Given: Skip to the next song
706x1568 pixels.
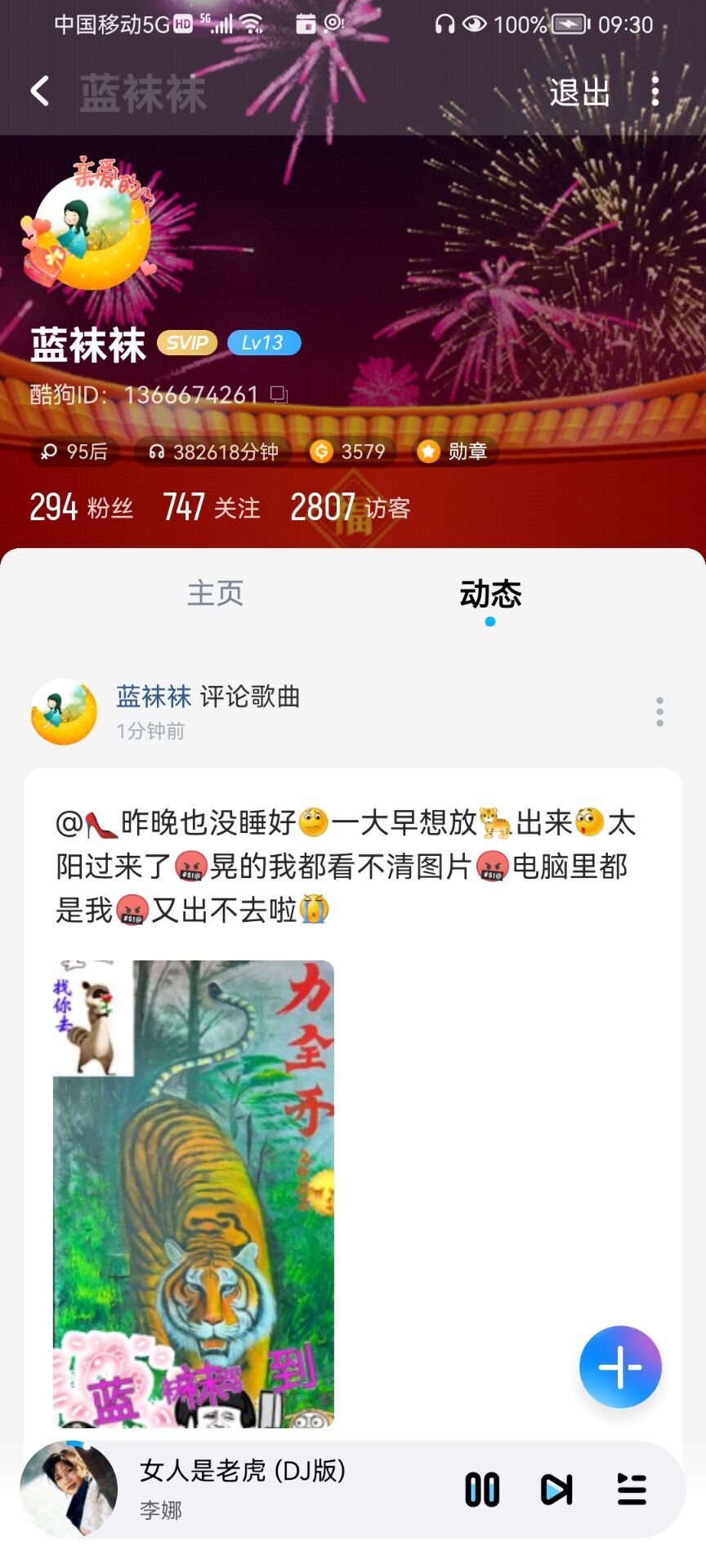Looking at the screenshot, I should [556, 1490].
